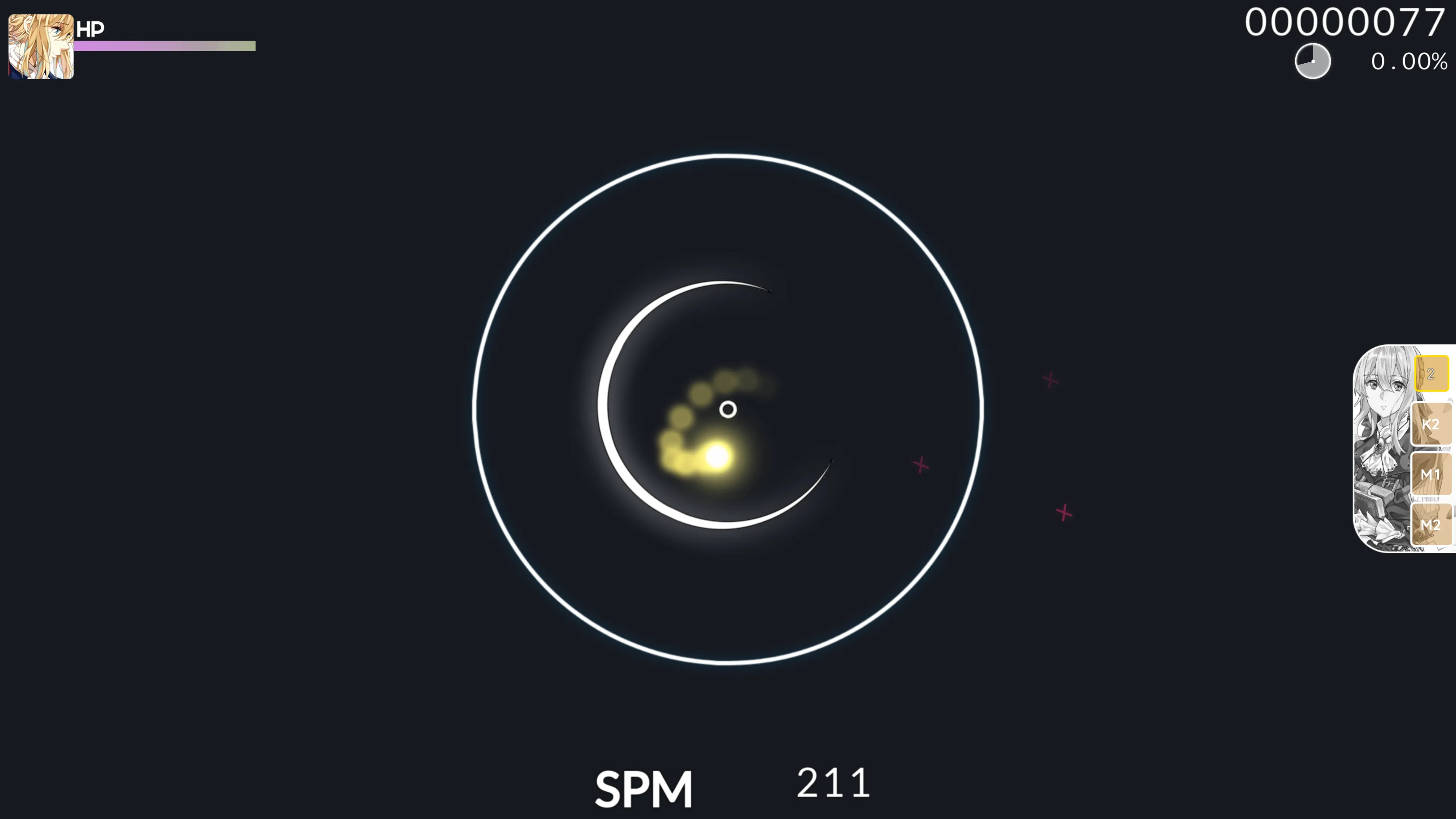
Task: Tap the spinner center circle
Action: click(728, 409)
